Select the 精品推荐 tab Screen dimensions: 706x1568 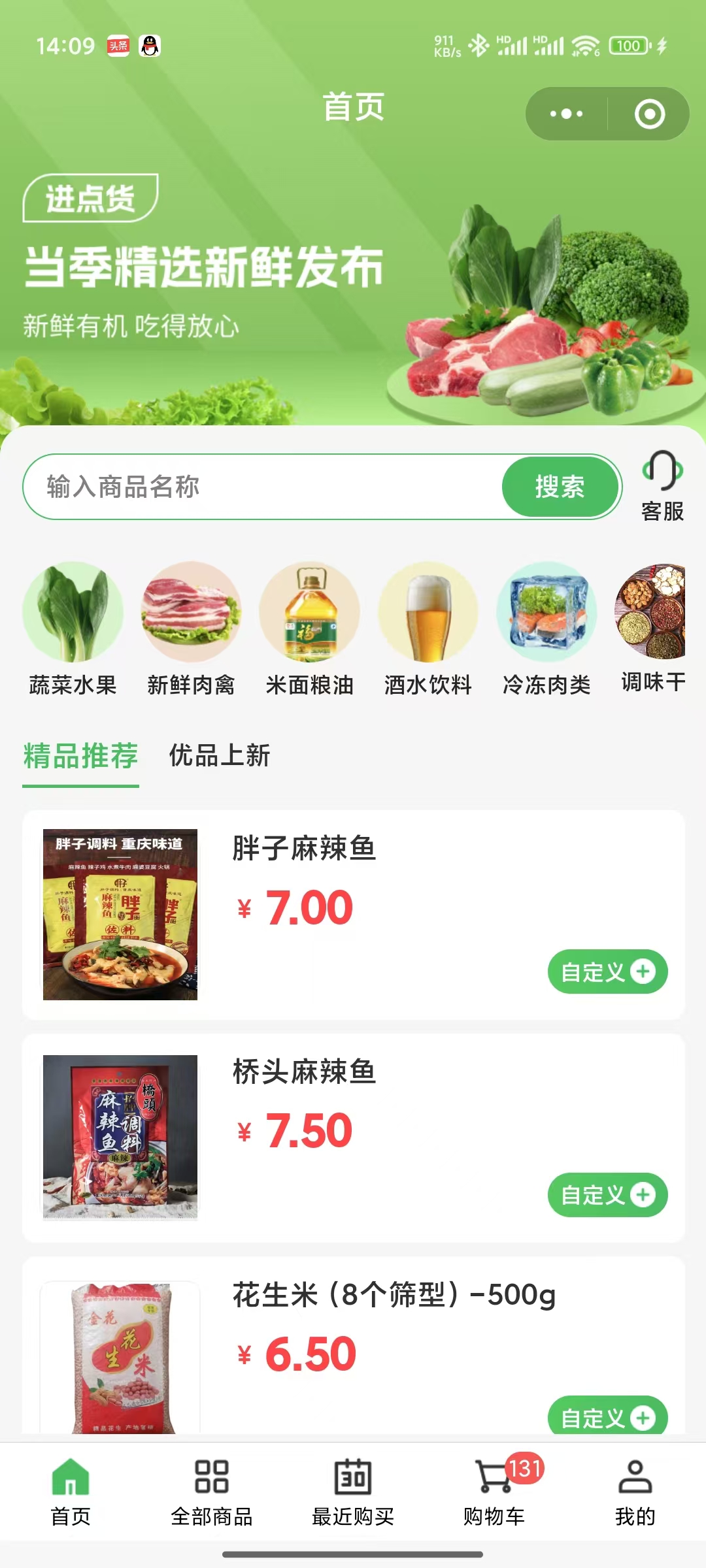(x=80, y=757)
